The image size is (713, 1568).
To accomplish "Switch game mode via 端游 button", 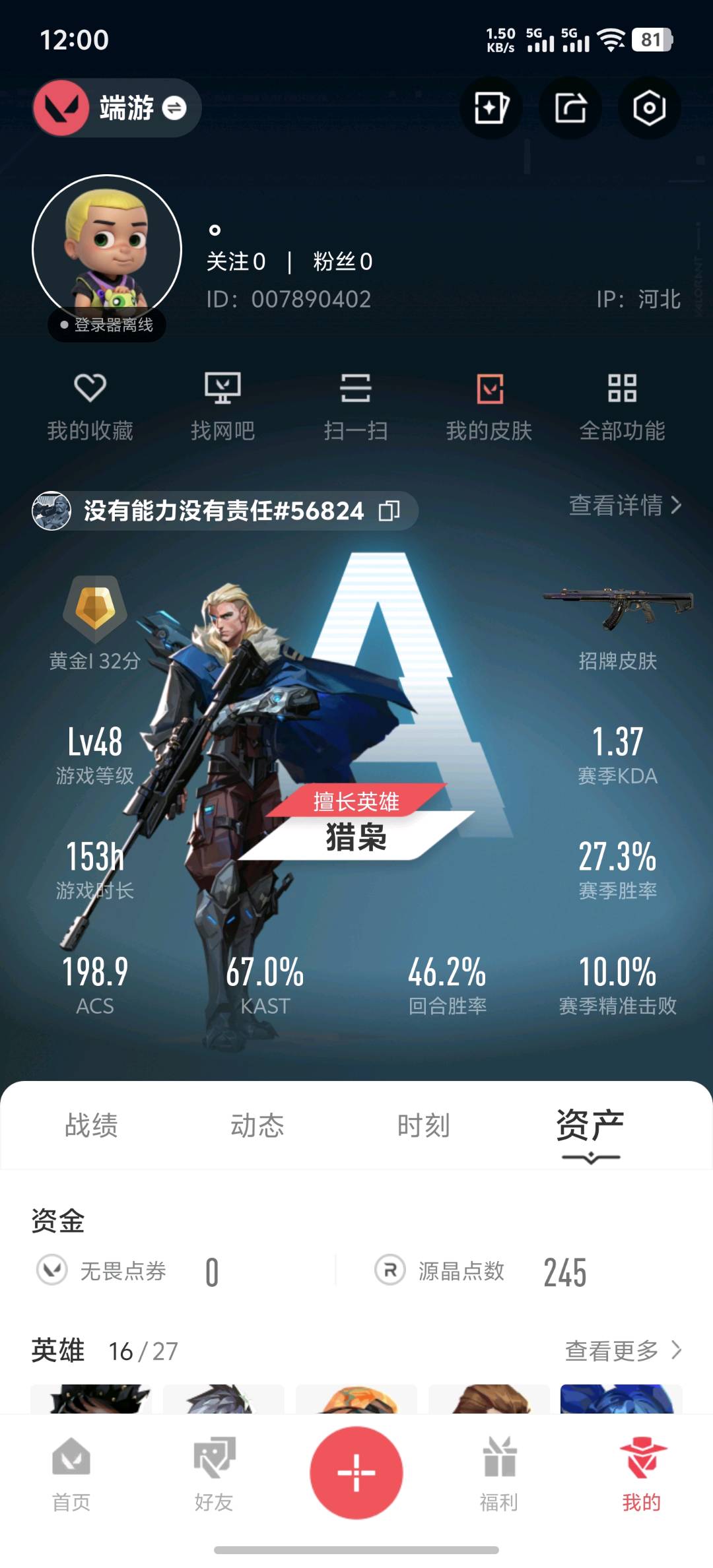I will pos(118,108).
